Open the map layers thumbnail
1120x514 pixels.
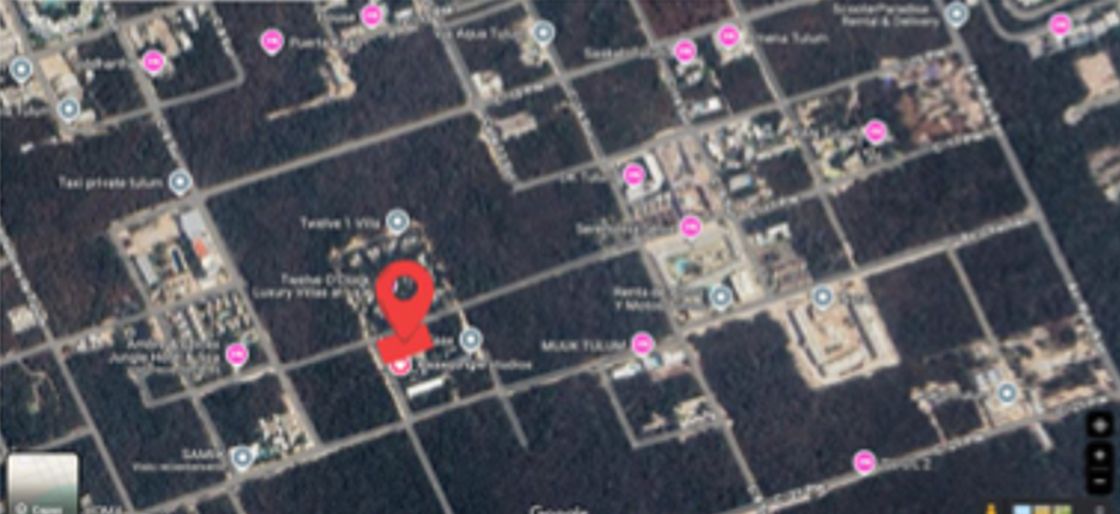point(42,482)
